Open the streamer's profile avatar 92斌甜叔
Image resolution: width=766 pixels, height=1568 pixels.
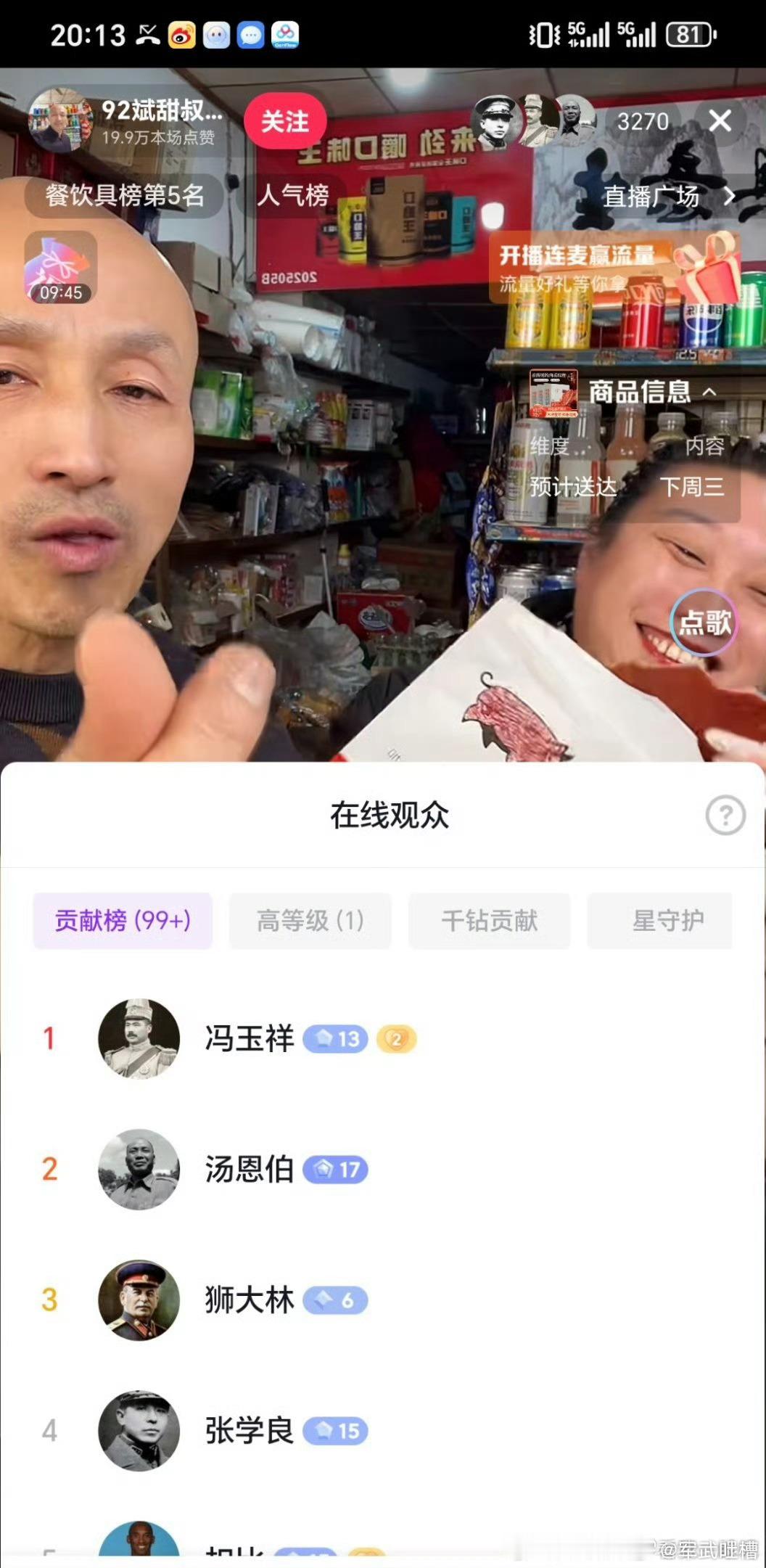62,120
